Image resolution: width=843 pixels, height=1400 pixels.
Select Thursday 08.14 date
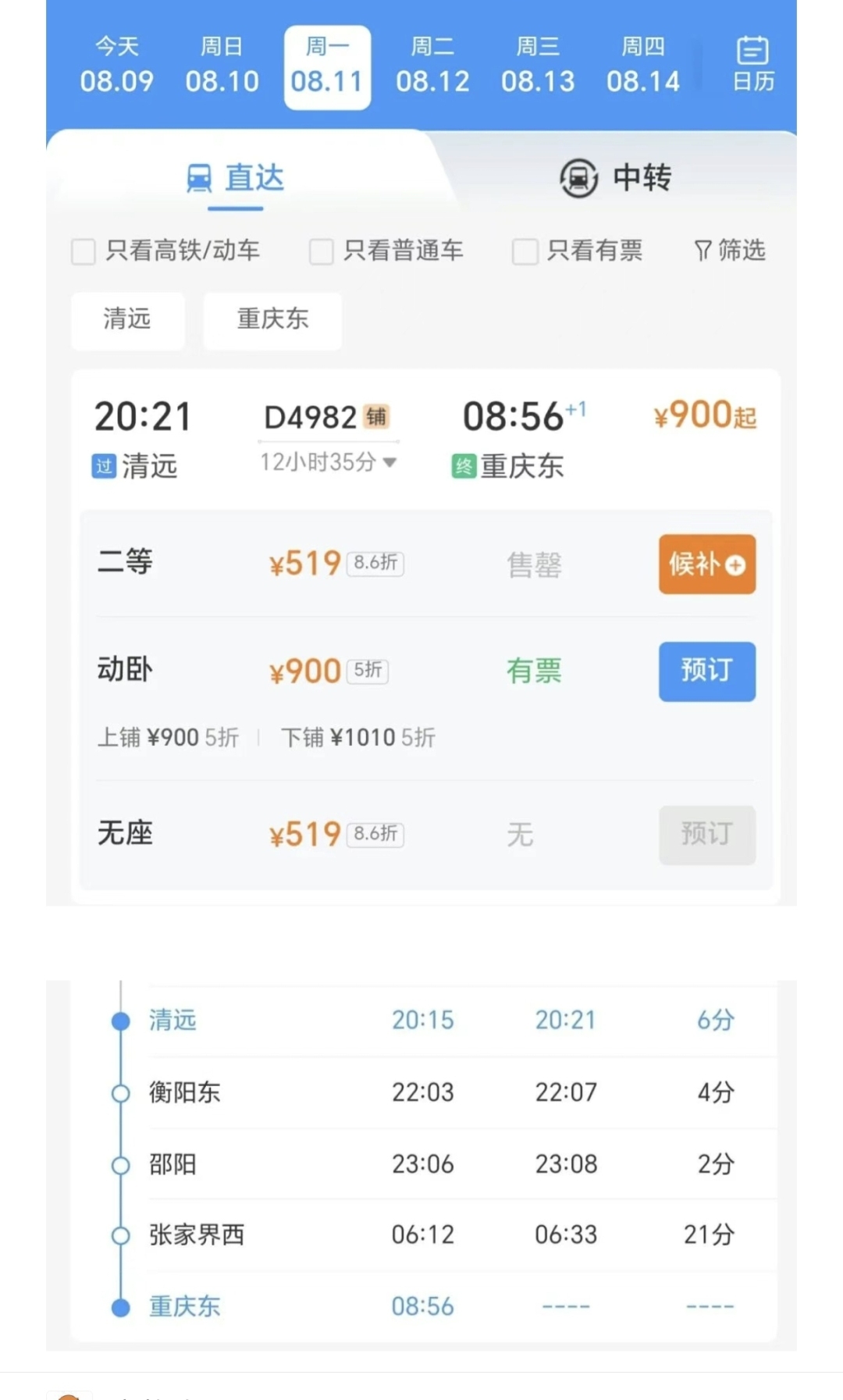[x=643, y=66]
